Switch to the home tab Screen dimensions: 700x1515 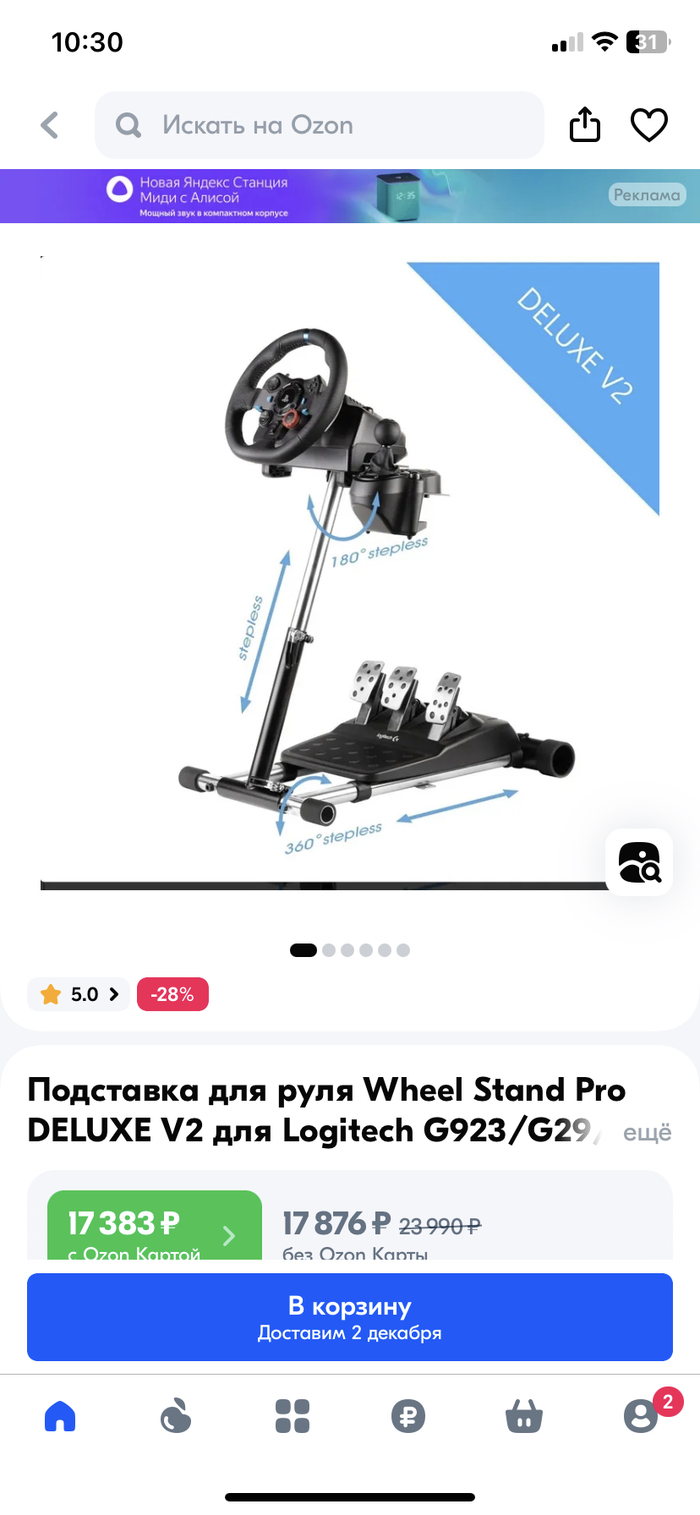pyautogui.click(x=60, y=1416)
